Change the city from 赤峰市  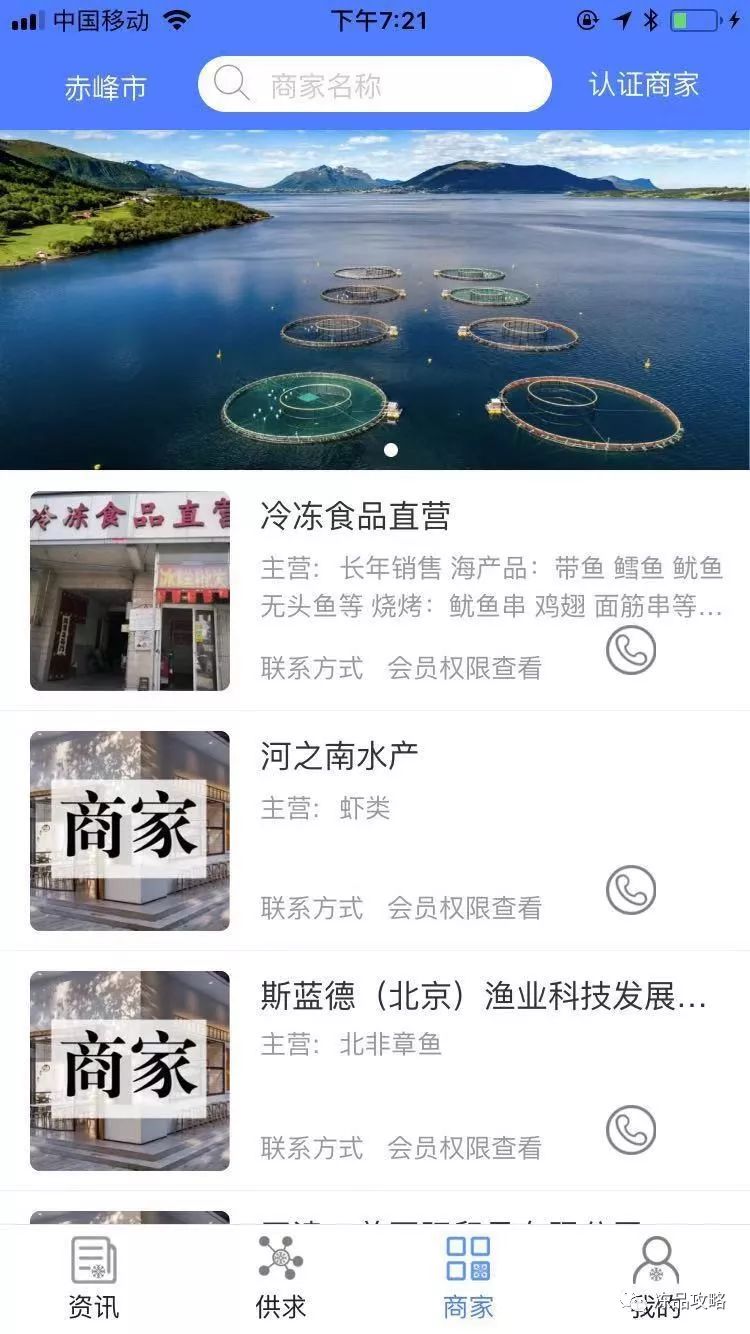[105, 88]
